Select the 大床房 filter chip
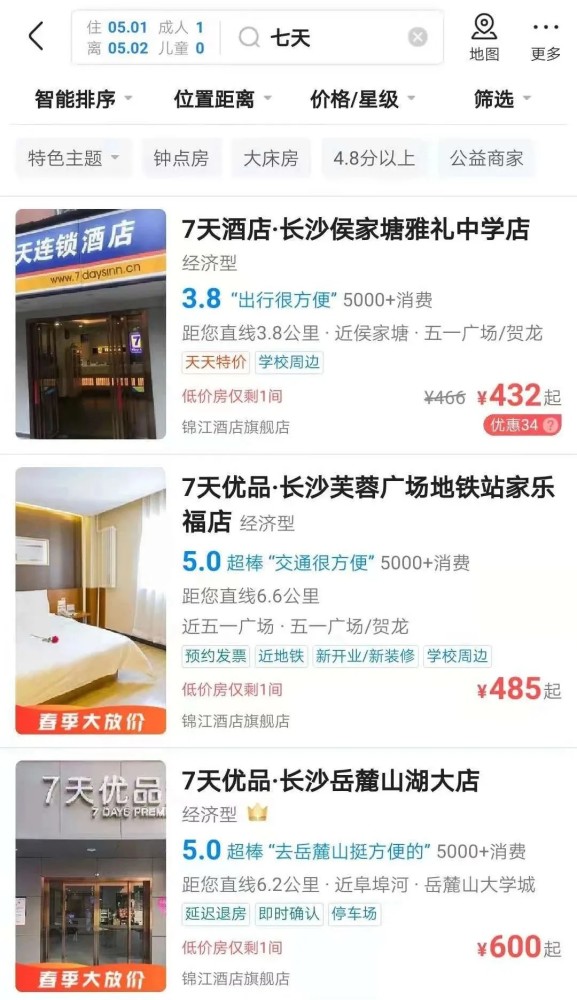Screen dimensions: 577x1000 point(271,158)
